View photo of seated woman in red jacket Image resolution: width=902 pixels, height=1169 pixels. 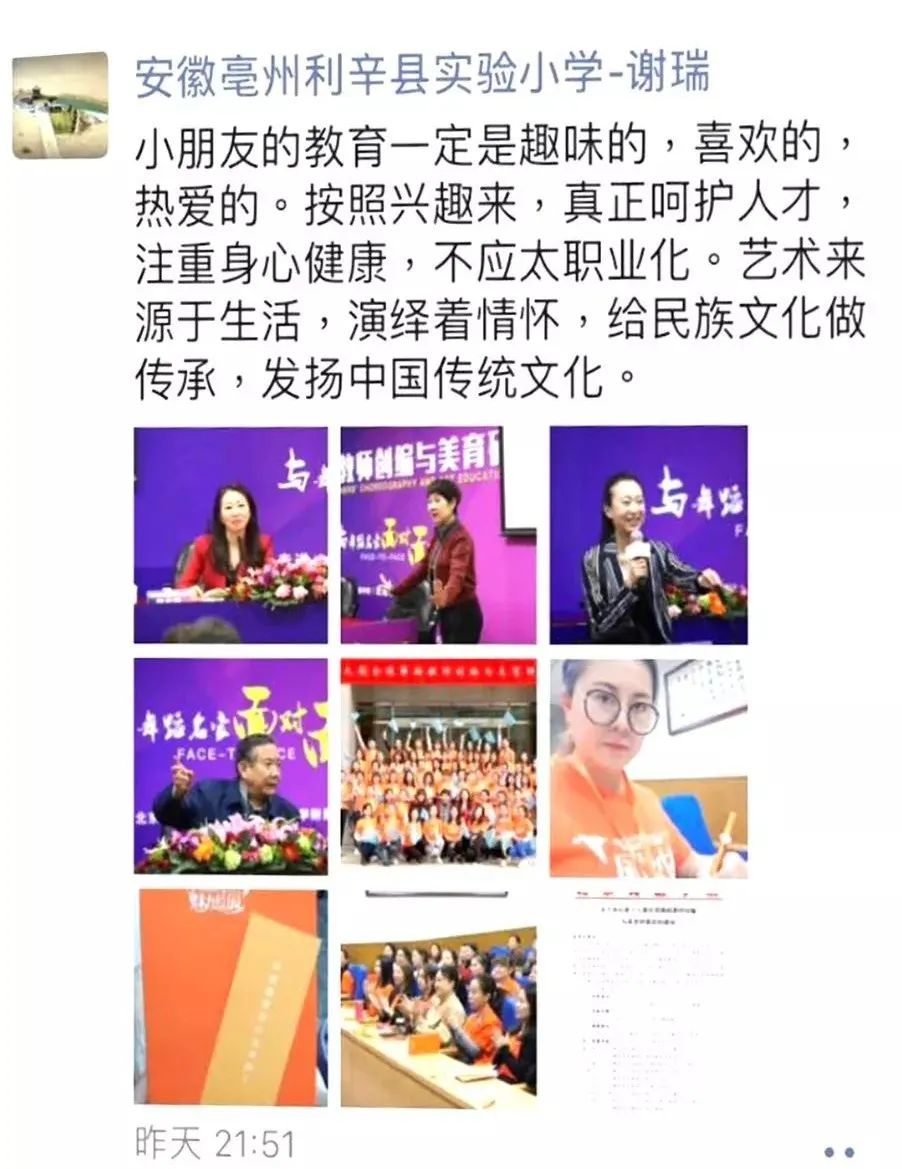[x=231, y=535]
